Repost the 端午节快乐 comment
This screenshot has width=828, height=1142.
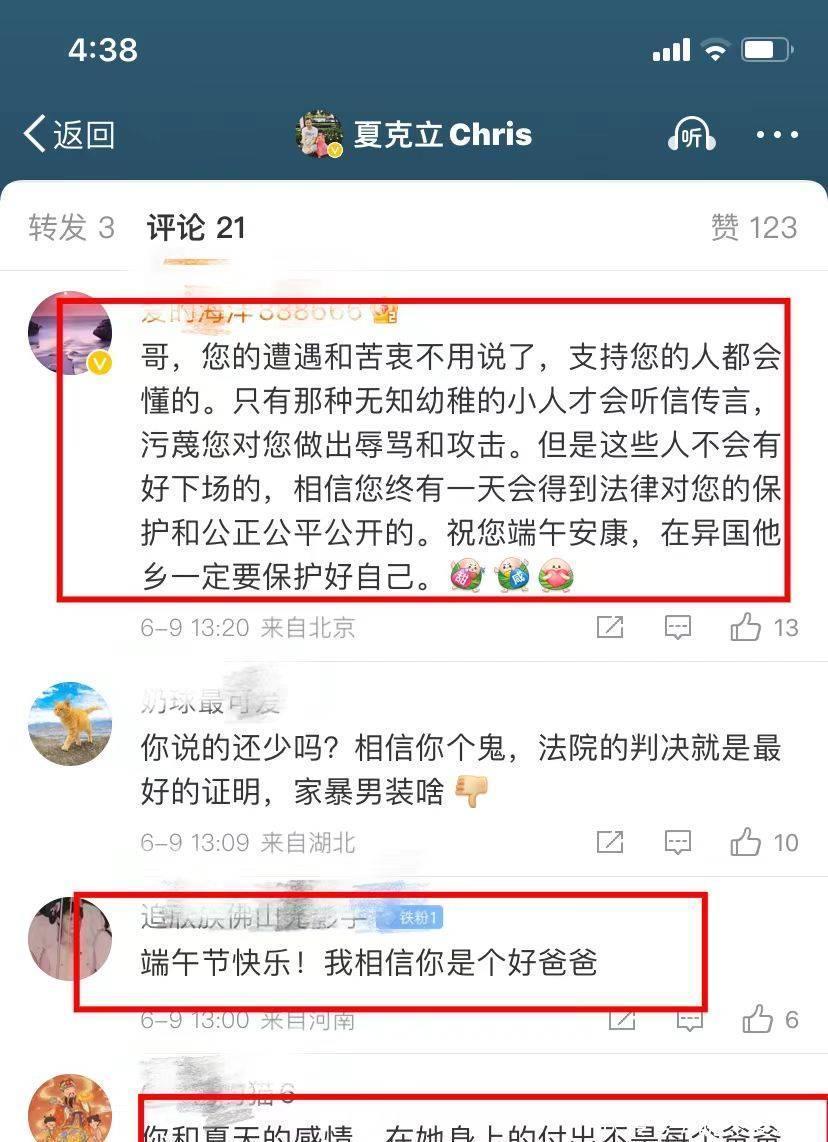click(621, 1020)
